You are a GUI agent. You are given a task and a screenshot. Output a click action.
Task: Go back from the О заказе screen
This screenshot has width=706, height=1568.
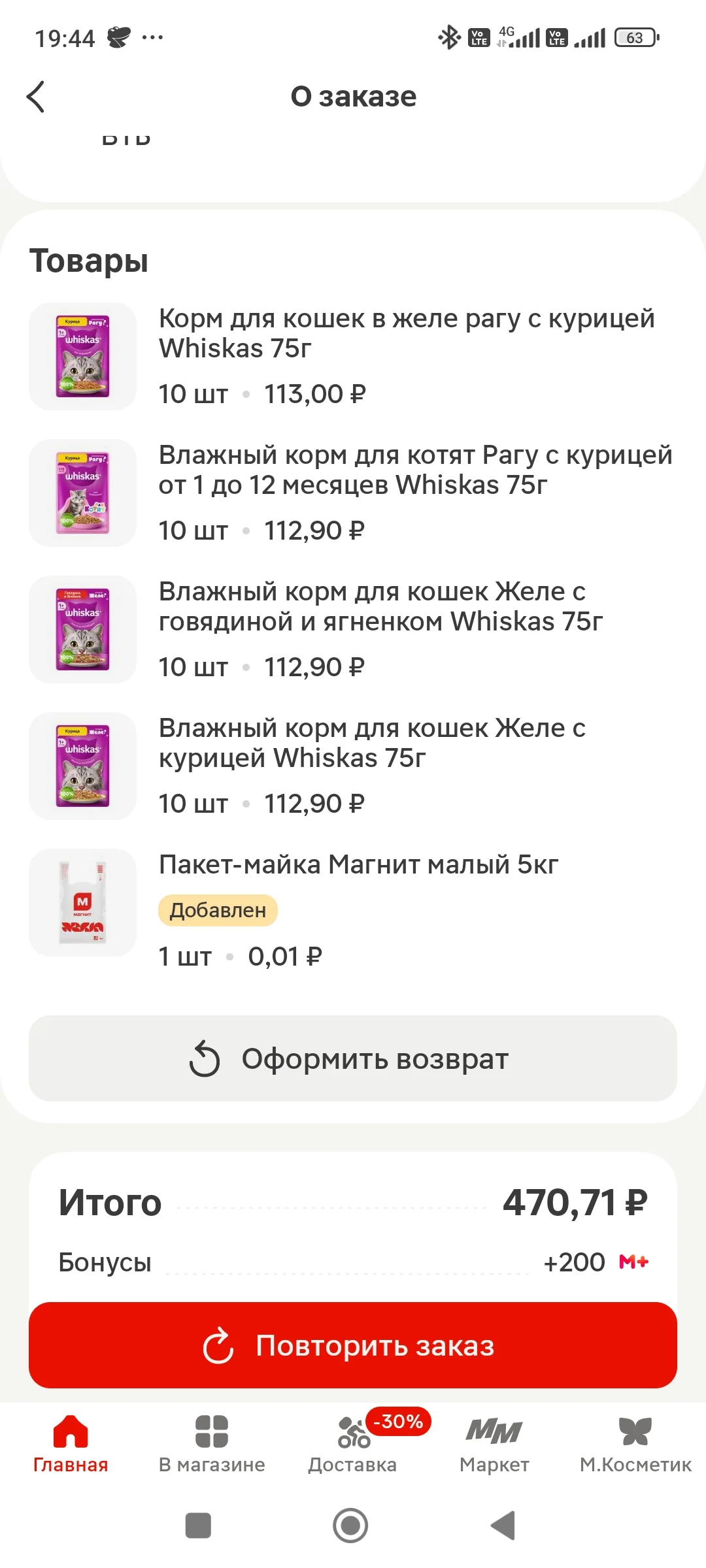tap(36, 97)
